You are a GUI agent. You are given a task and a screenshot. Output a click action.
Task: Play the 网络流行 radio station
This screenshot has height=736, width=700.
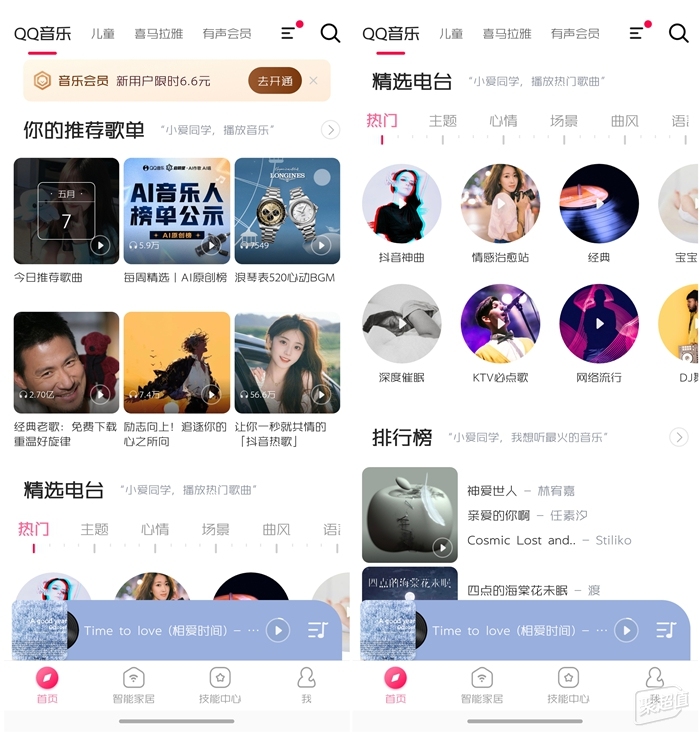(x=599, y=324)
